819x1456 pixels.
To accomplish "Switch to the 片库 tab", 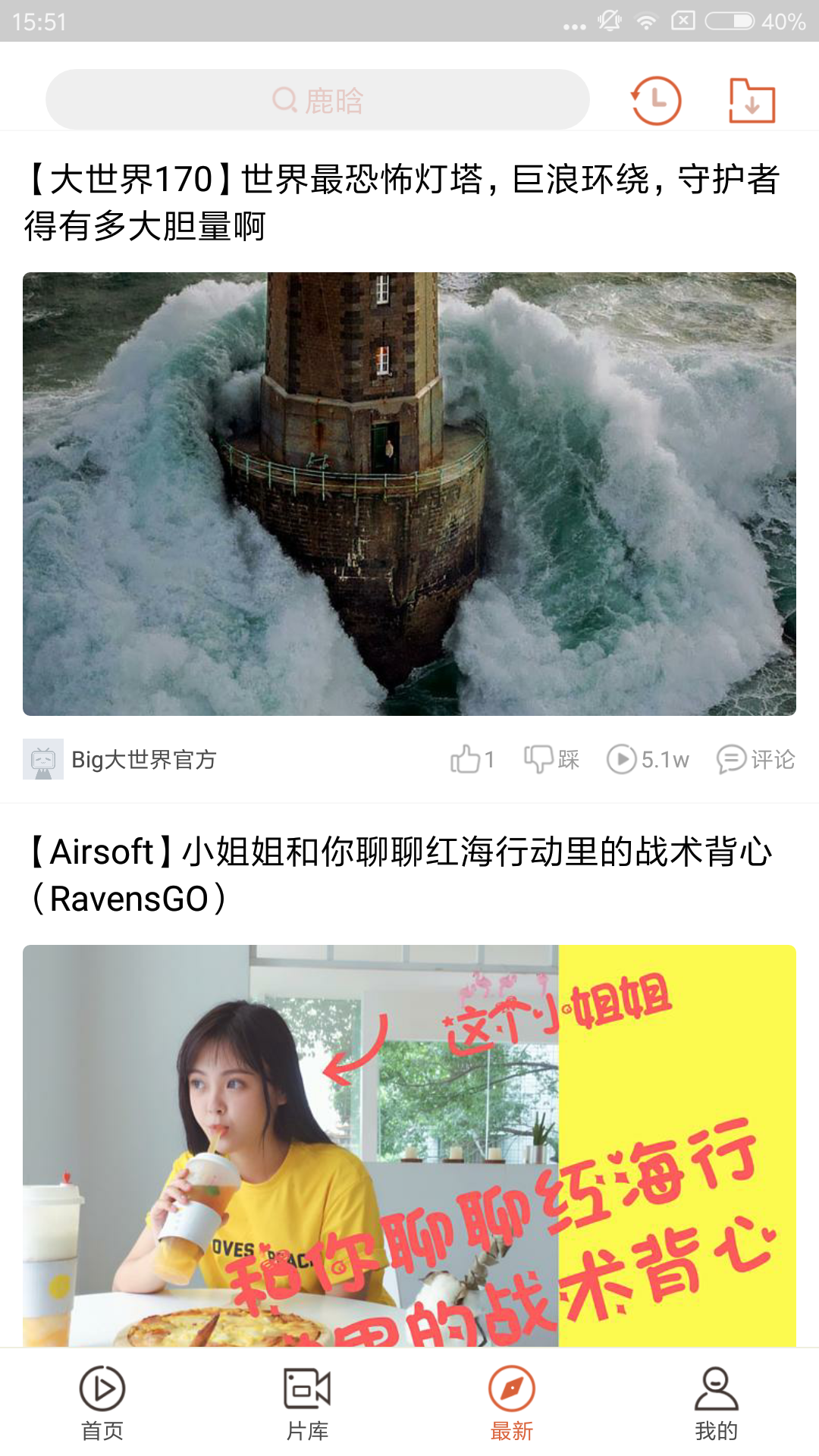I will click(307, 1404).
